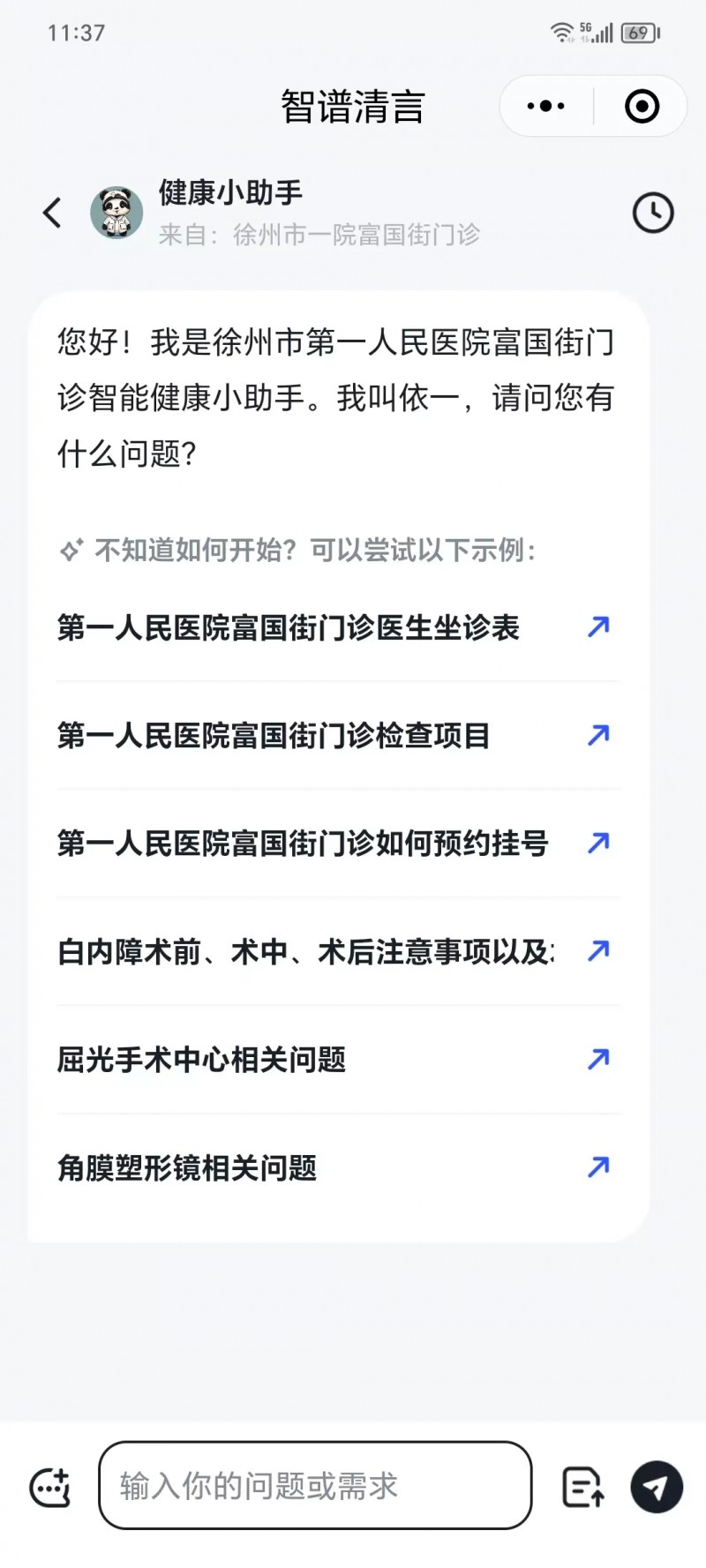Start a new conversation with chat-plus icon
This screenshot has height=1568, width=706.
coord(50,1488)
